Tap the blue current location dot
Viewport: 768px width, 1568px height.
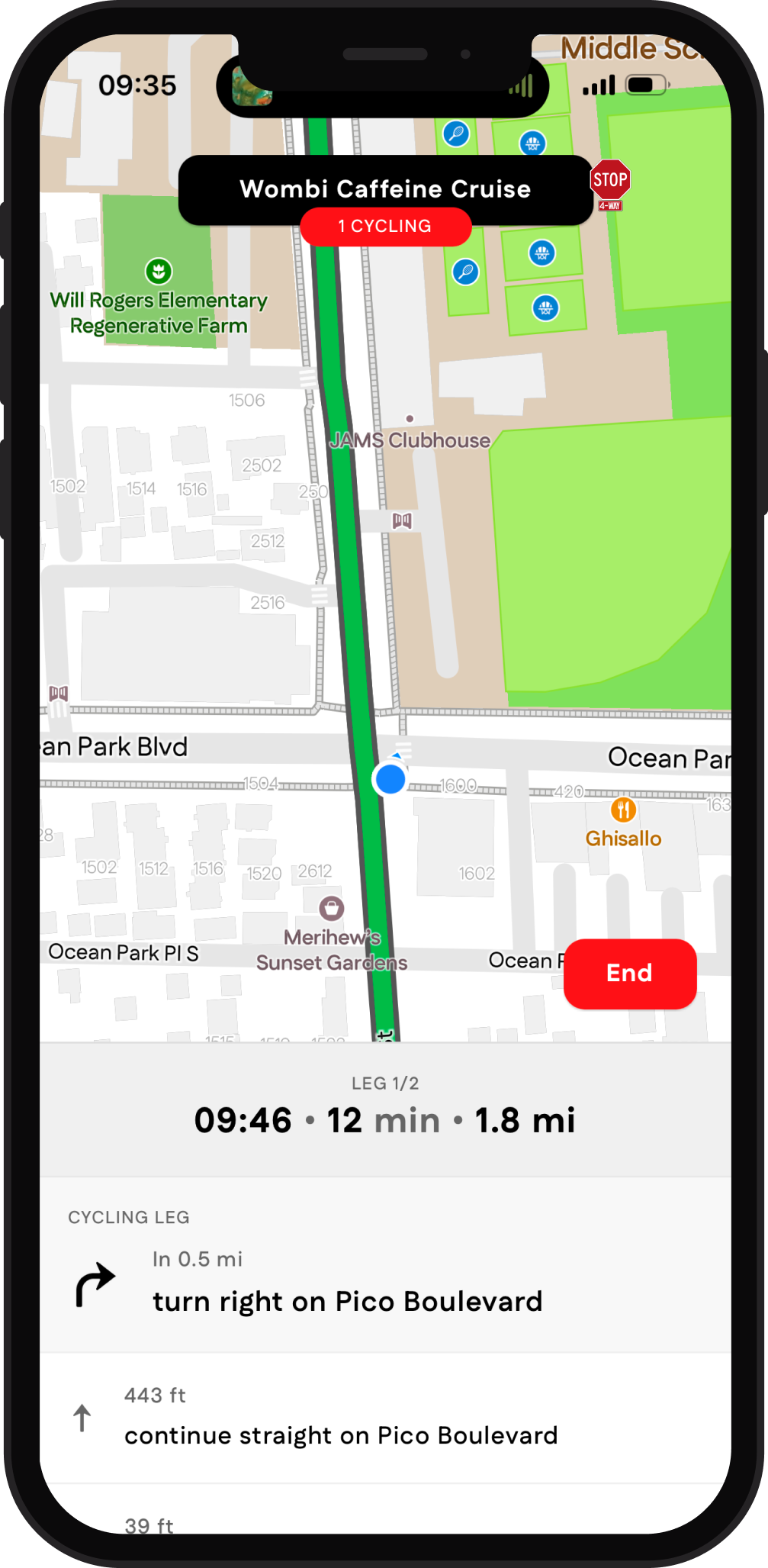(x=390, y=780)
